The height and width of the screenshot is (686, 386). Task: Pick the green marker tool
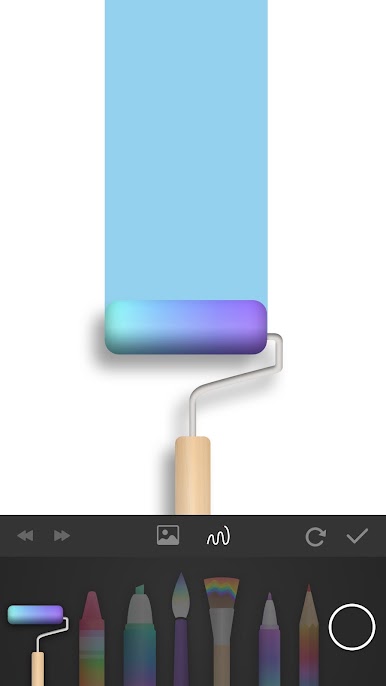140,635
